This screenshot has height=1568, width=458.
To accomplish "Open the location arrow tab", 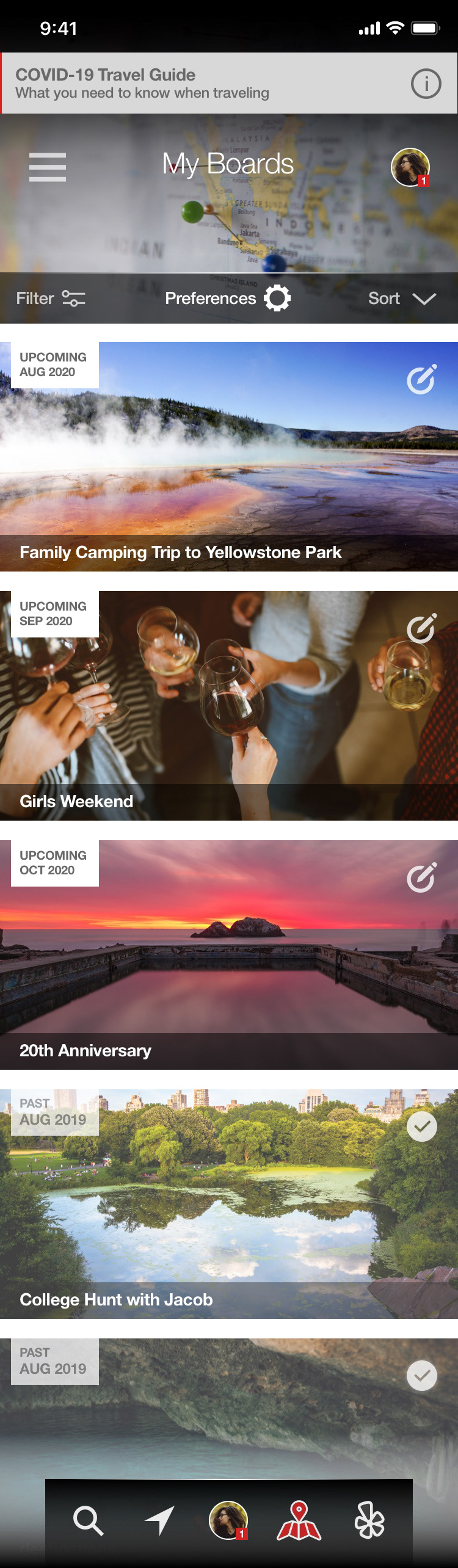I will [x=159, y=1520].
